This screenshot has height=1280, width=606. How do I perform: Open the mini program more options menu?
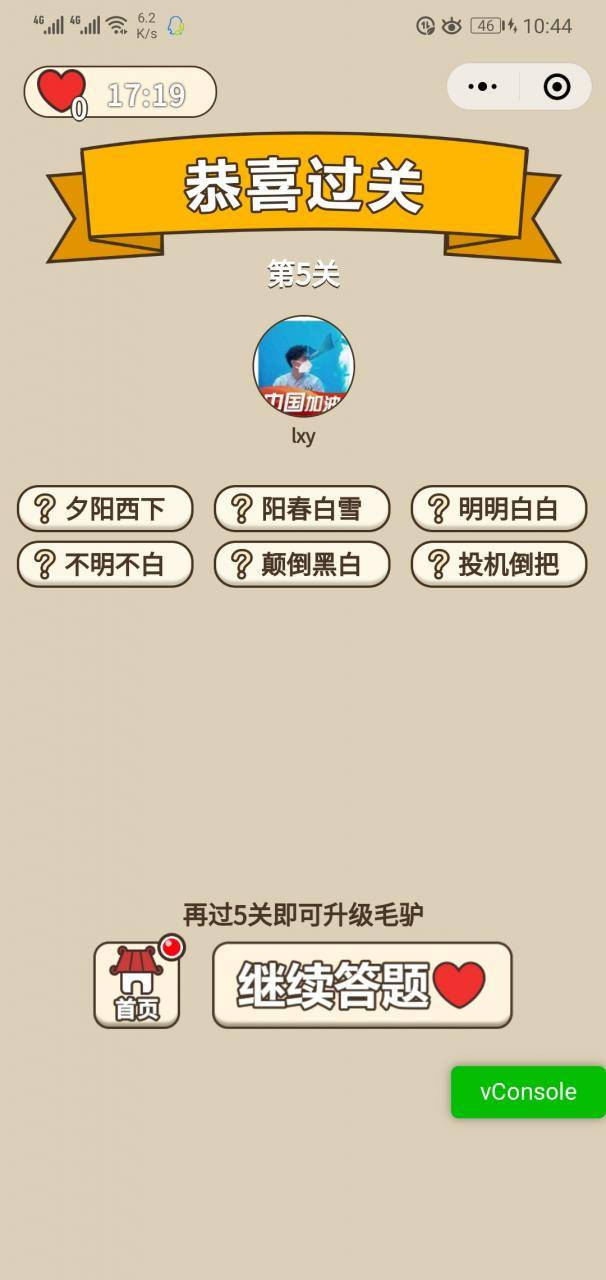coord(483,87)
